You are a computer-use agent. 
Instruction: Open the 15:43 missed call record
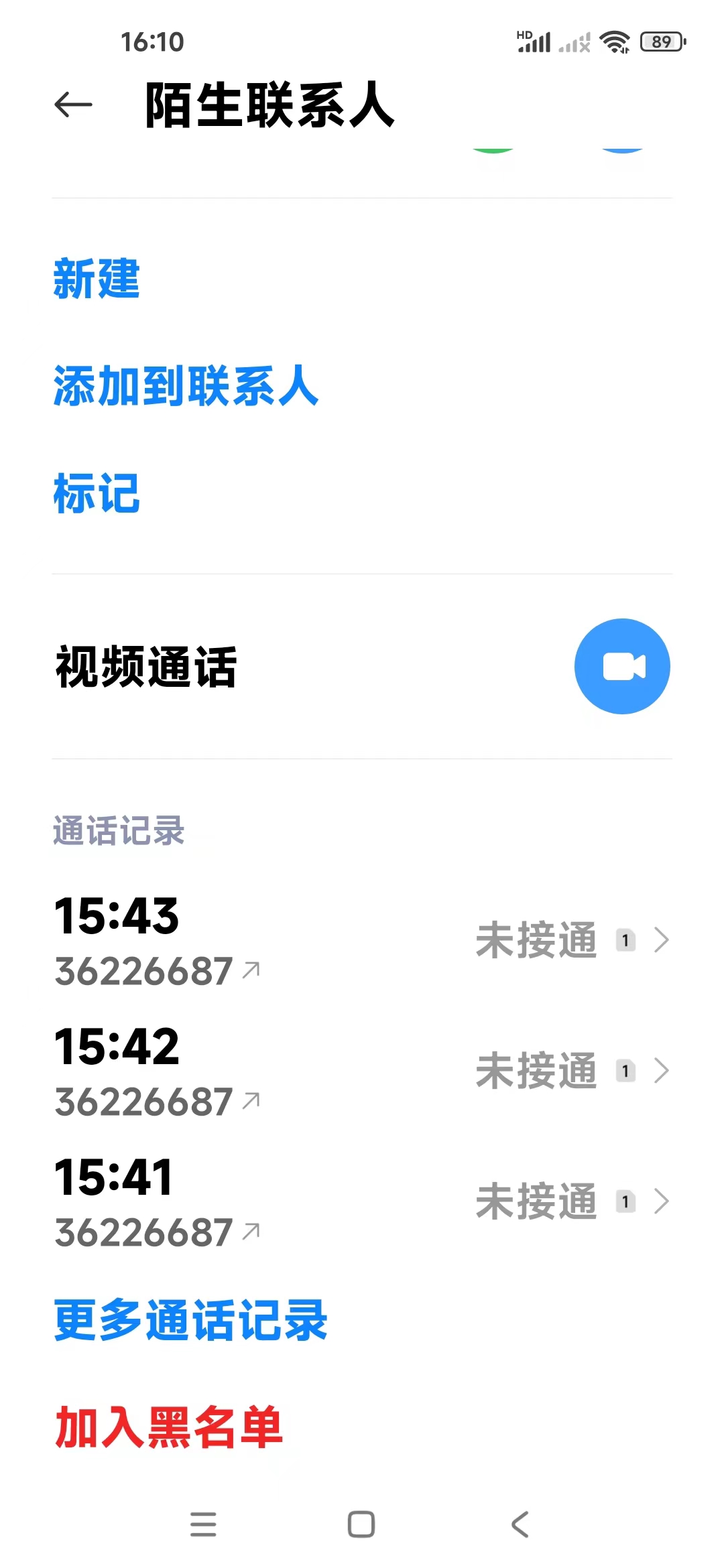[362, 940]
